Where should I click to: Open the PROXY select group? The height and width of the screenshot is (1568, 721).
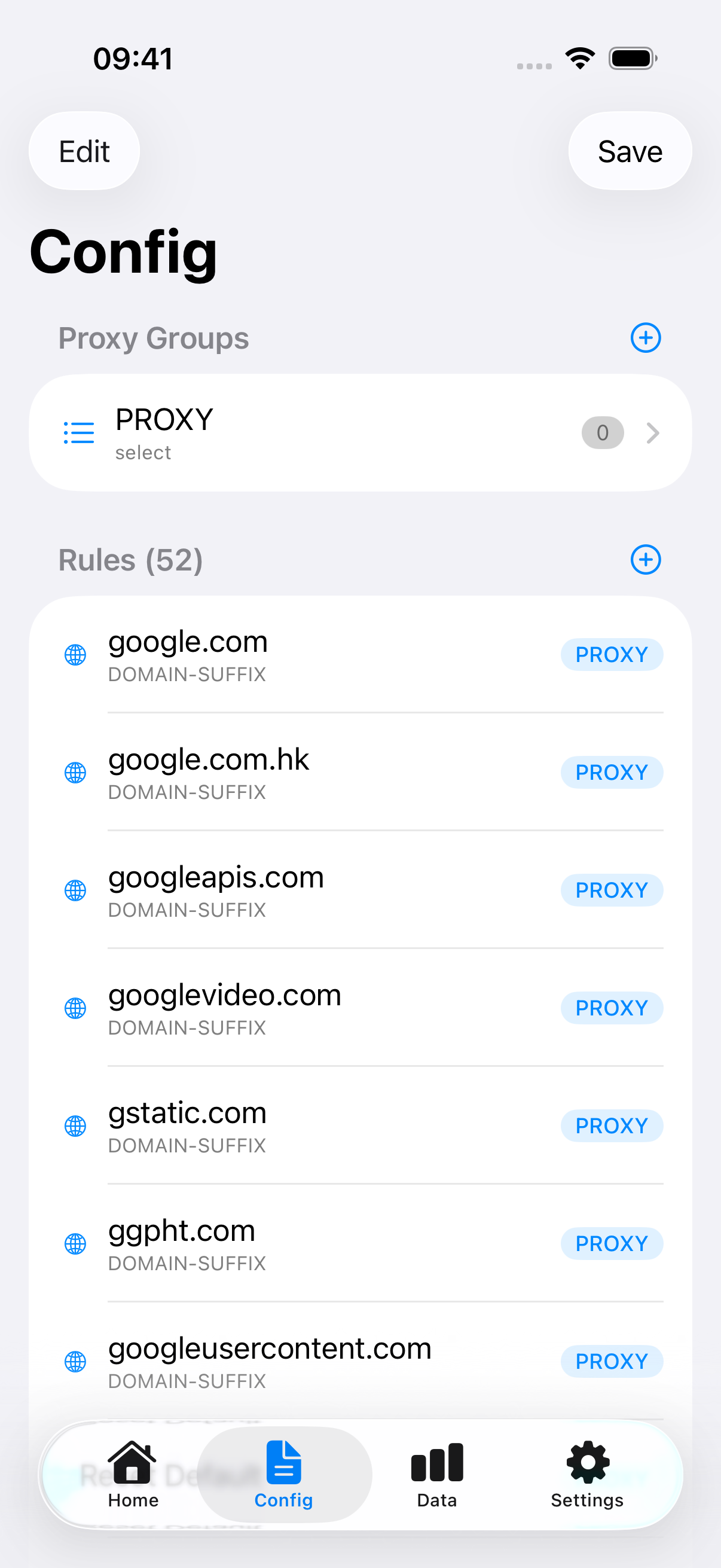(360, 433)
